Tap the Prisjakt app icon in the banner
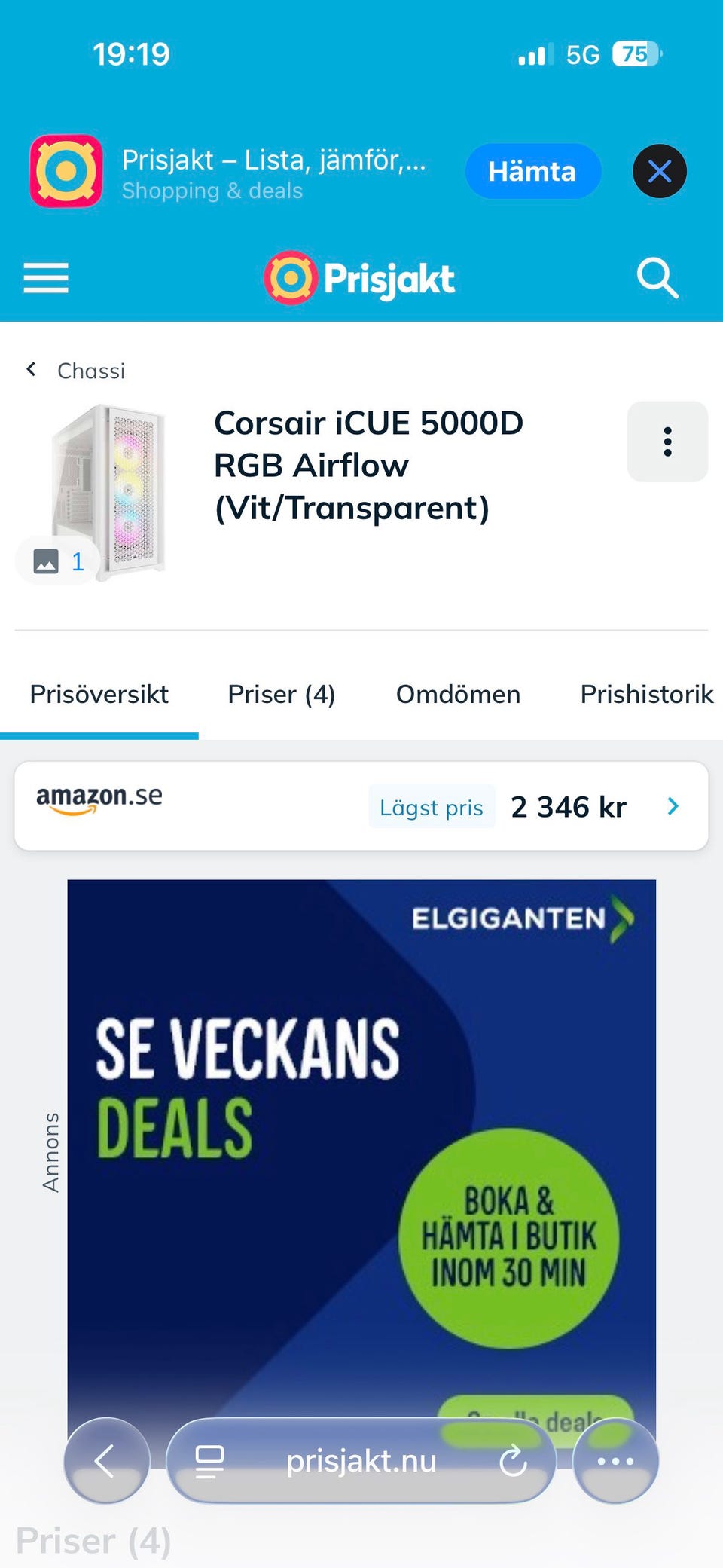Screen dimensions: 723x1568 pyautogui.click(x=66, y=171)
